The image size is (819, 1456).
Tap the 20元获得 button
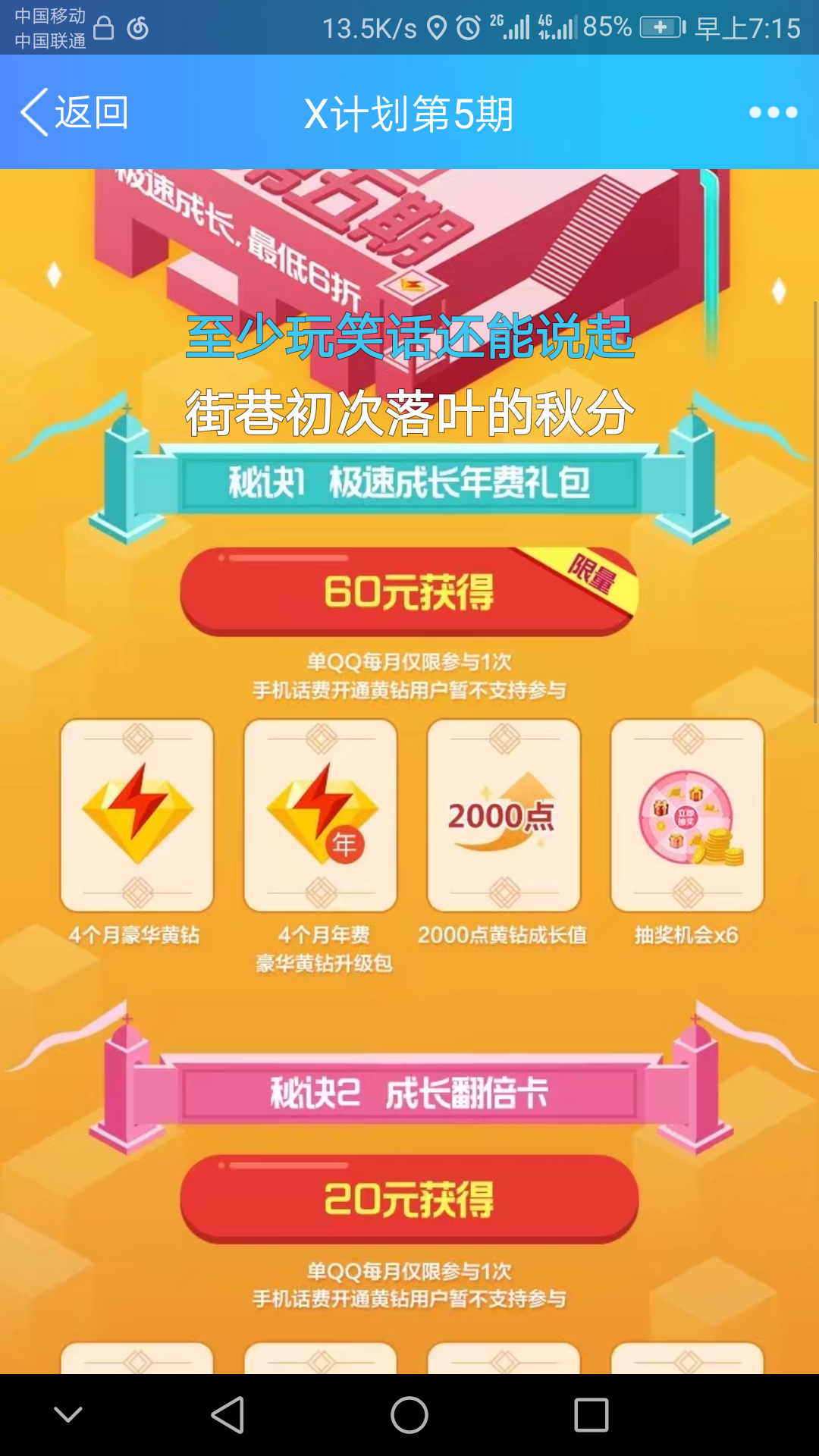[409, 1200]
